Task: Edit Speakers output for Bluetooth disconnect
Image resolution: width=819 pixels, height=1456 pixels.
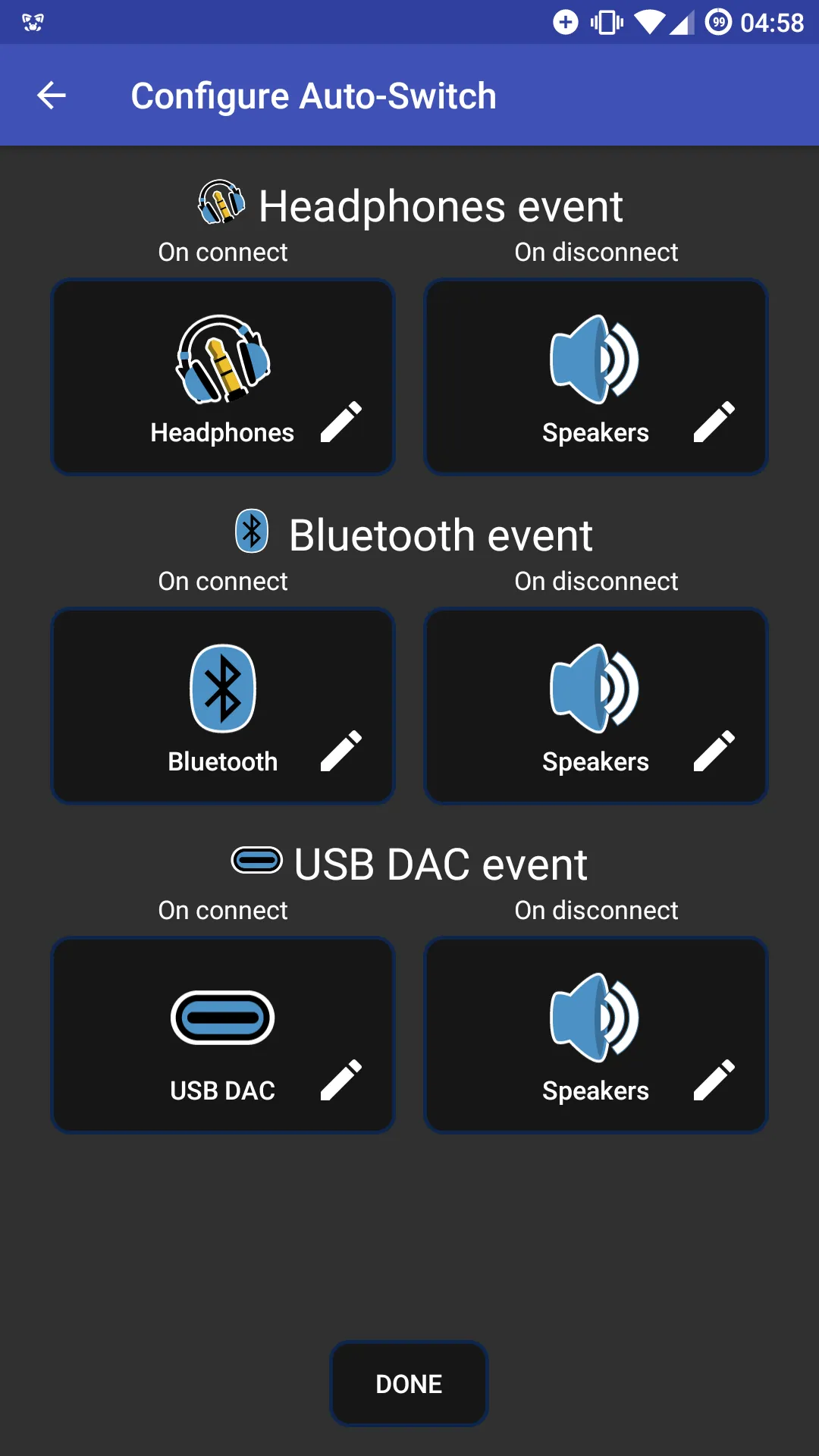Action: [x=596, y=706]
